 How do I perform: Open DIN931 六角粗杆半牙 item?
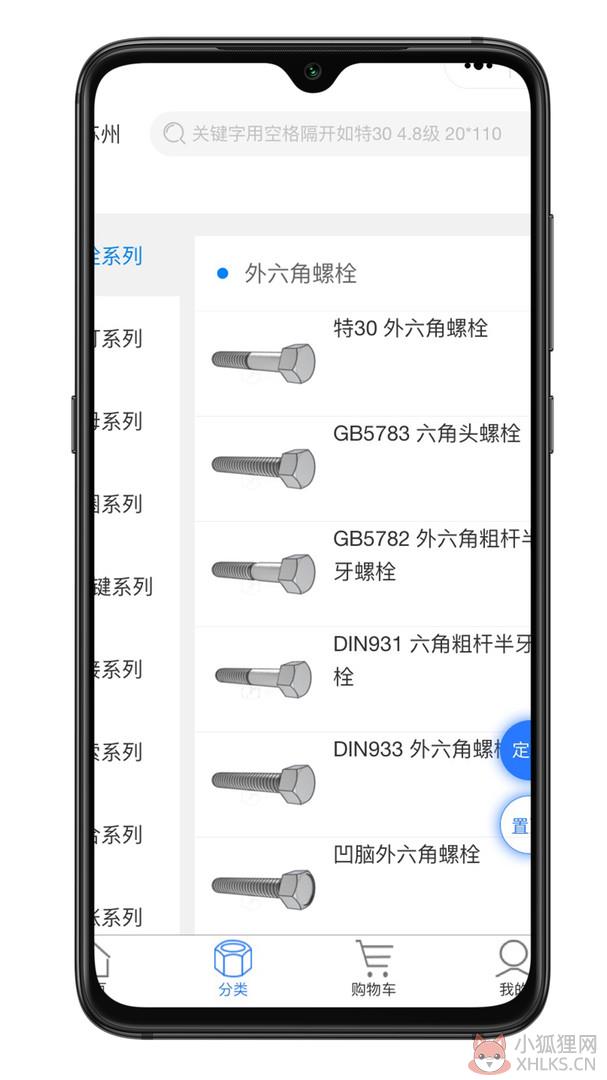(x=363, y=678)
